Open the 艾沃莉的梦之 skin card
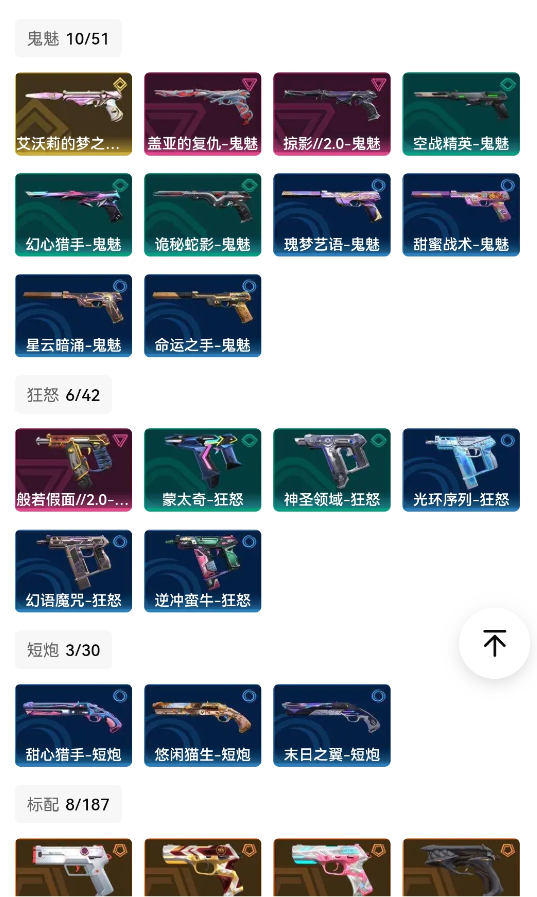 (x=74, y=114)
